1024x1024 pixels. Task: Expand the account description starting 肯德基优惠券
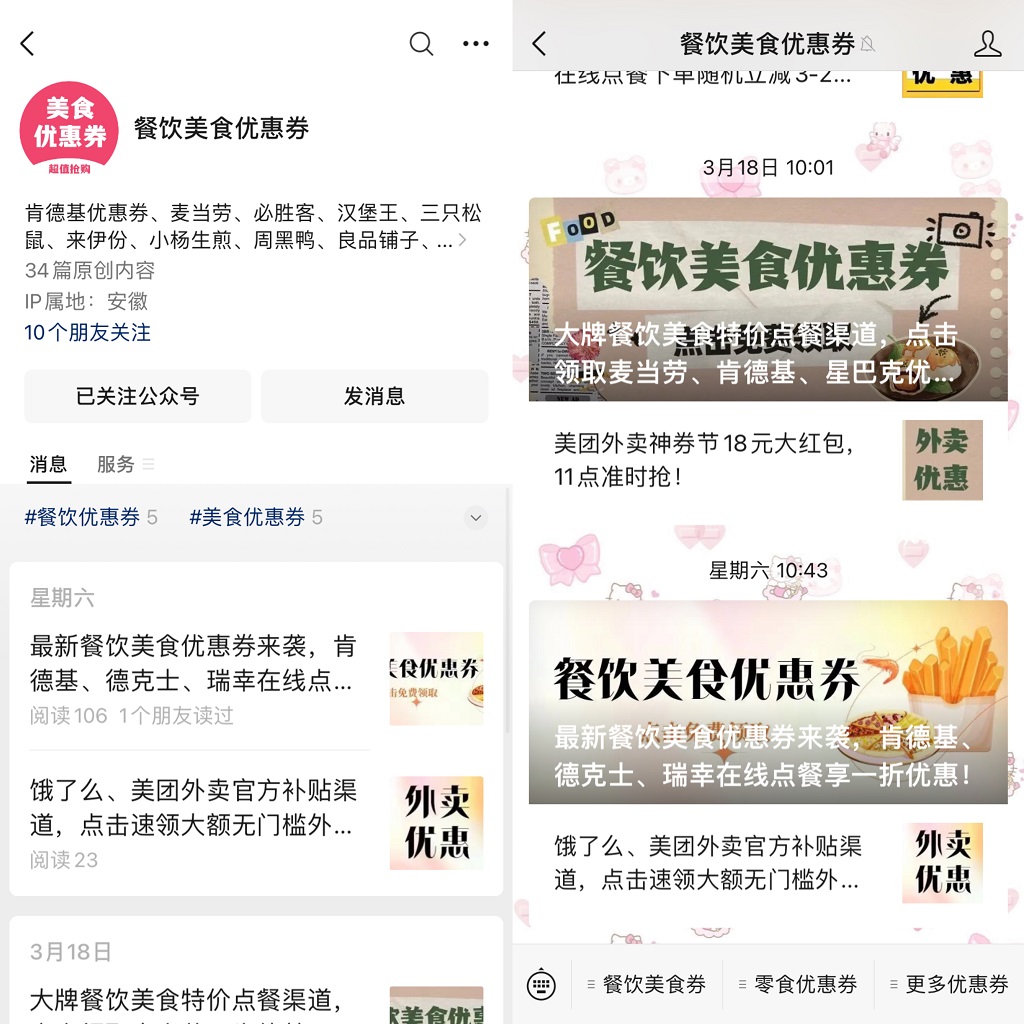pyautogui.click(x=461, y=241)
